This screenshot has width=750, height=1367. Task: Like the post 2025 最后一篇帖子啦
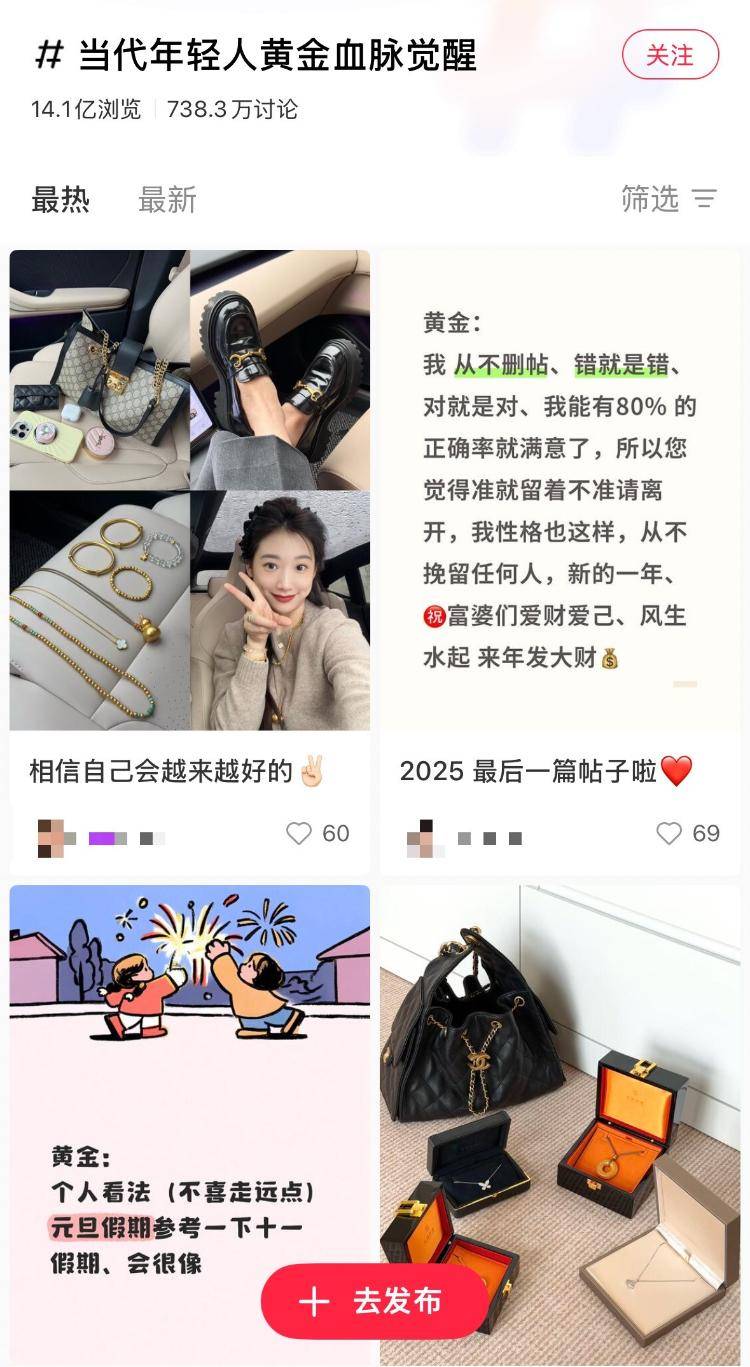(669, 834)
